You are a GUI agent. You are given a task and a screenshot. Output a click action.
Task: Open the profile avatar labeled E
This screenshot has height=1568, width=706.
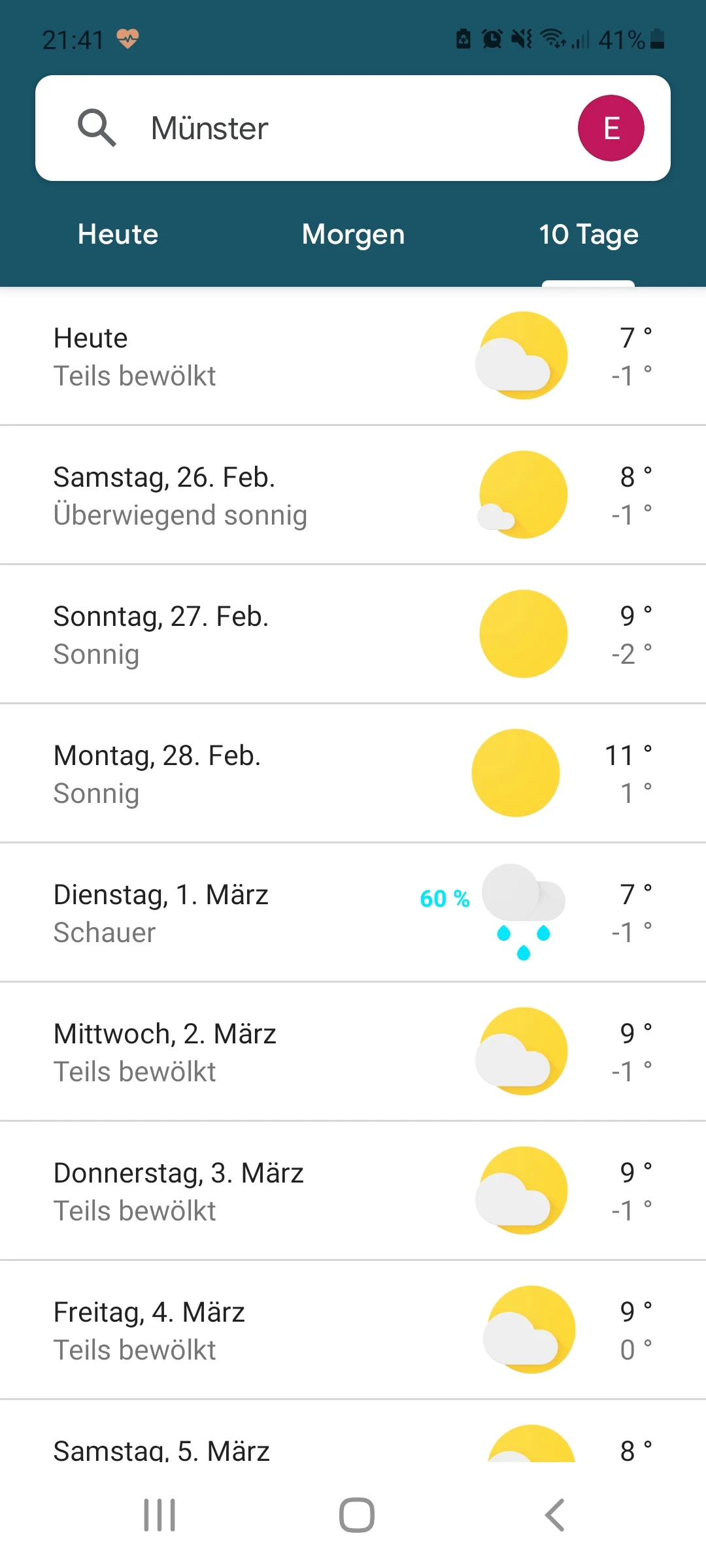click(611, 127)
